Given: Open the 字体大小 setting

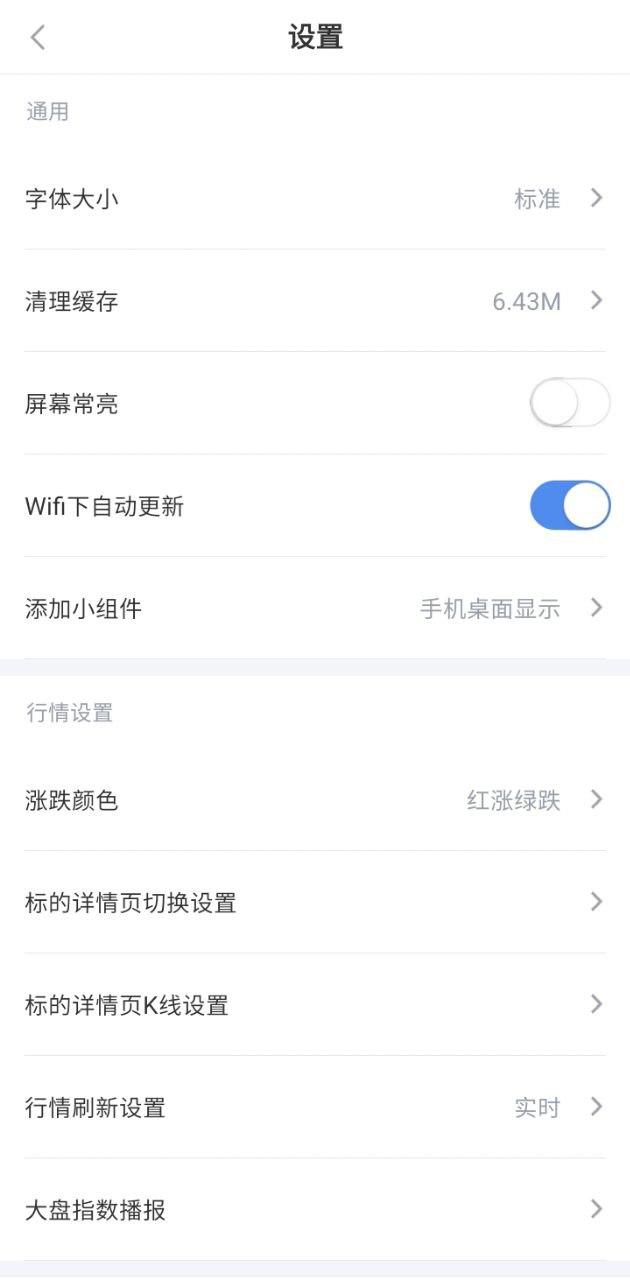Looking at the screenshot, I should point(315,199).
